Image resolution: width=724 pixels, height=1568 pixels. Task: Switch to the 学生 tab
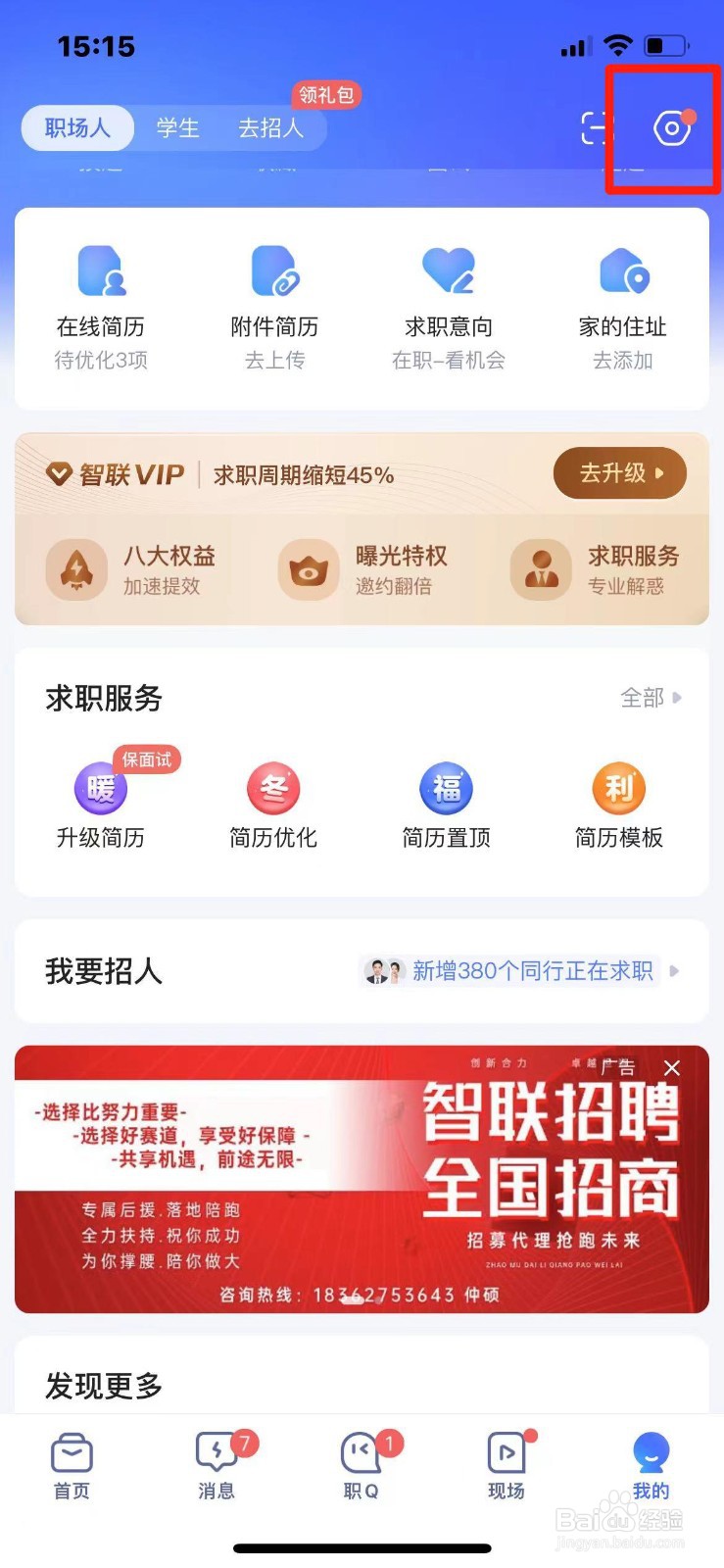click(176, 128)
